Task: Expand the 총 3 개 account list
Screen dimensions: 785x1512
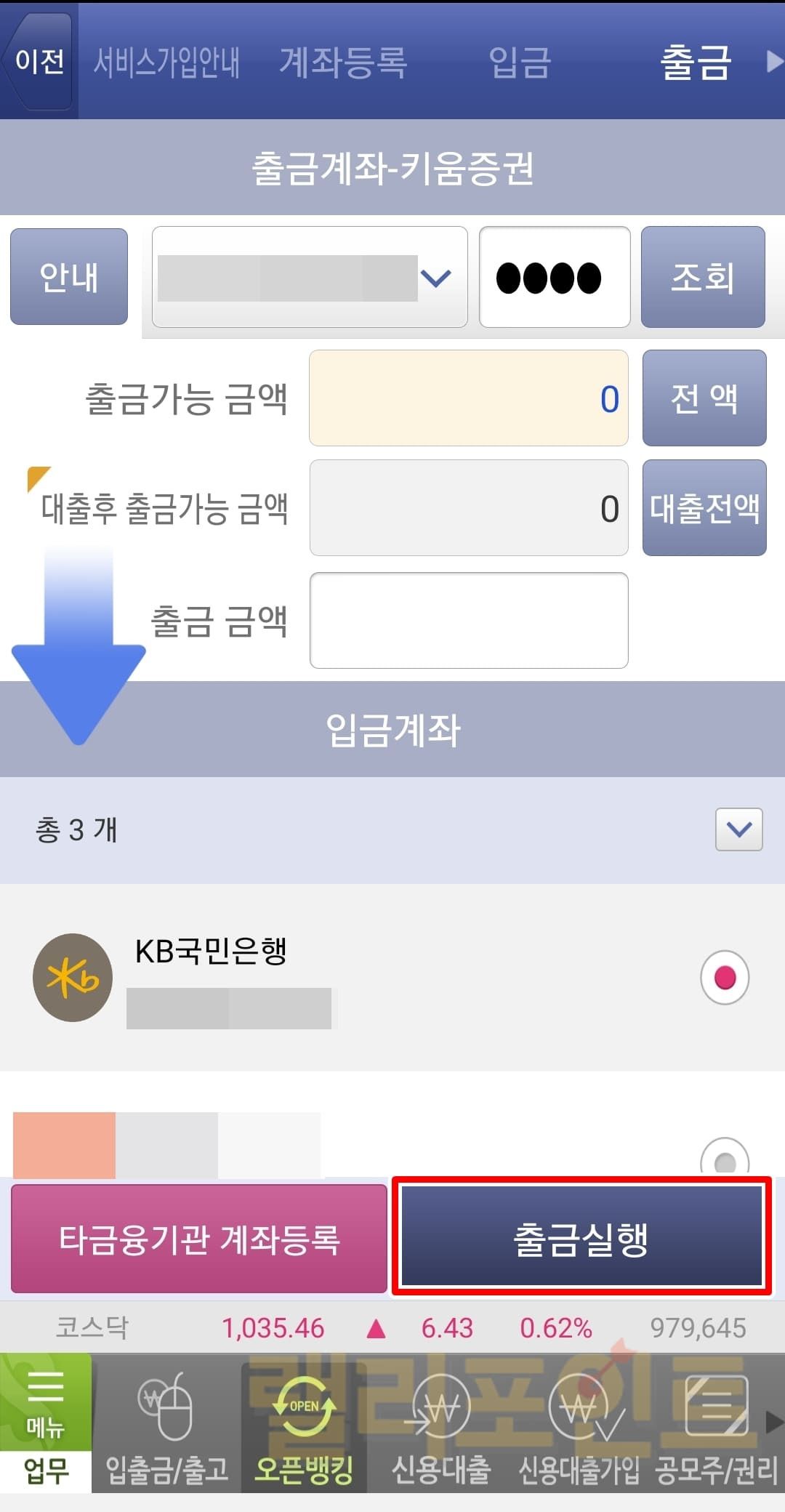Action: (x=738, y=829)
